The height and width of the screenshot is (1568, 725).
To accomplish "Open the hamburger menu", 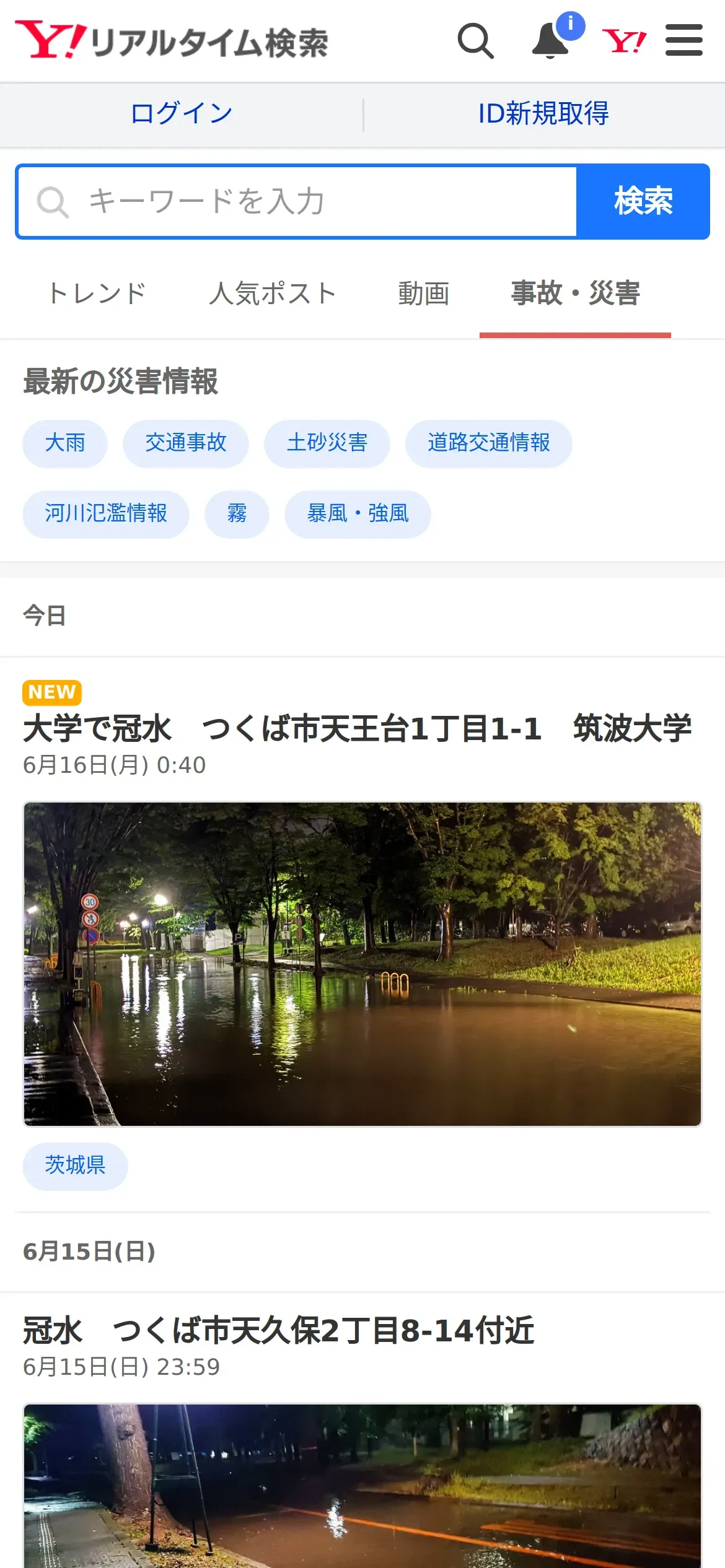I will 683,40.
